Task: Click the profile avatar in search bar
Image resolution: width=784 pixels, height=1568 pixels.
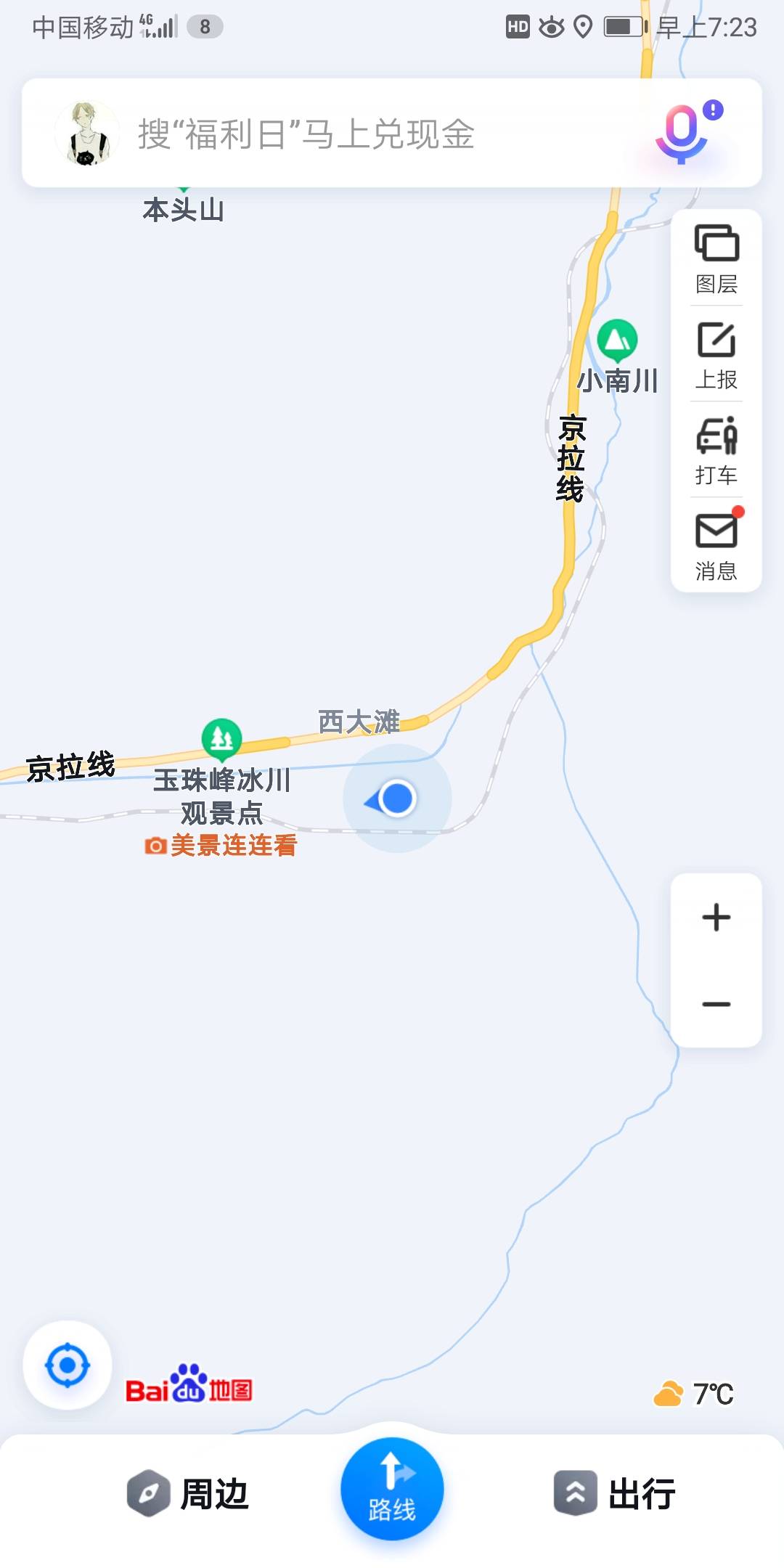Action: pos(86,134)
